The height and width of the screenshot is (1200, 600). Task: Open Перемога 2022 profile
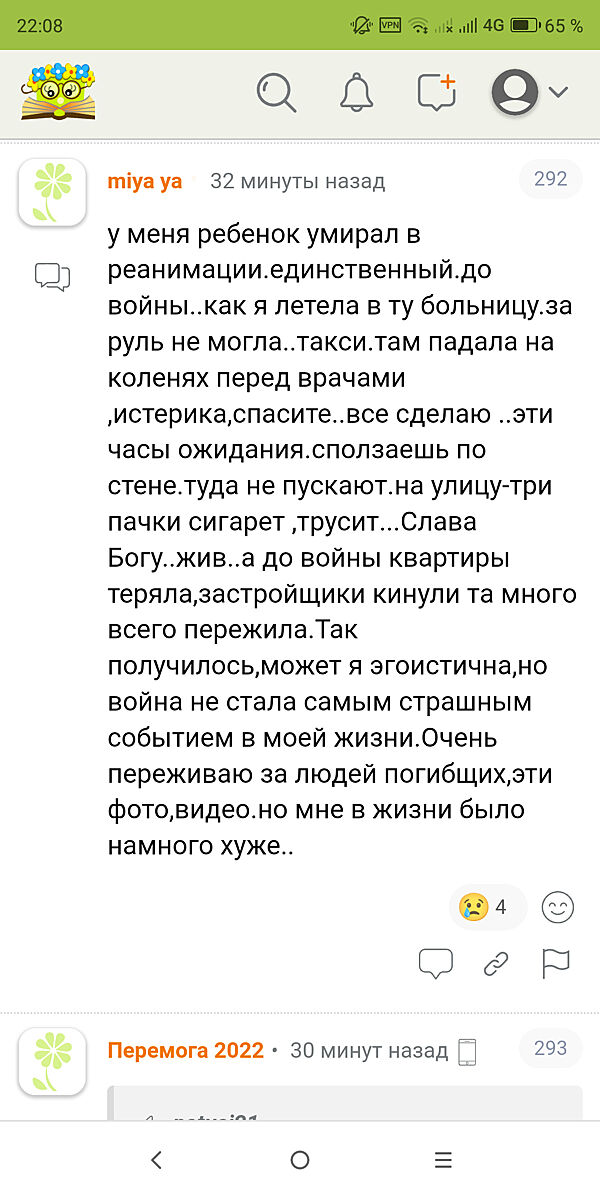[x=186, y=1050]
